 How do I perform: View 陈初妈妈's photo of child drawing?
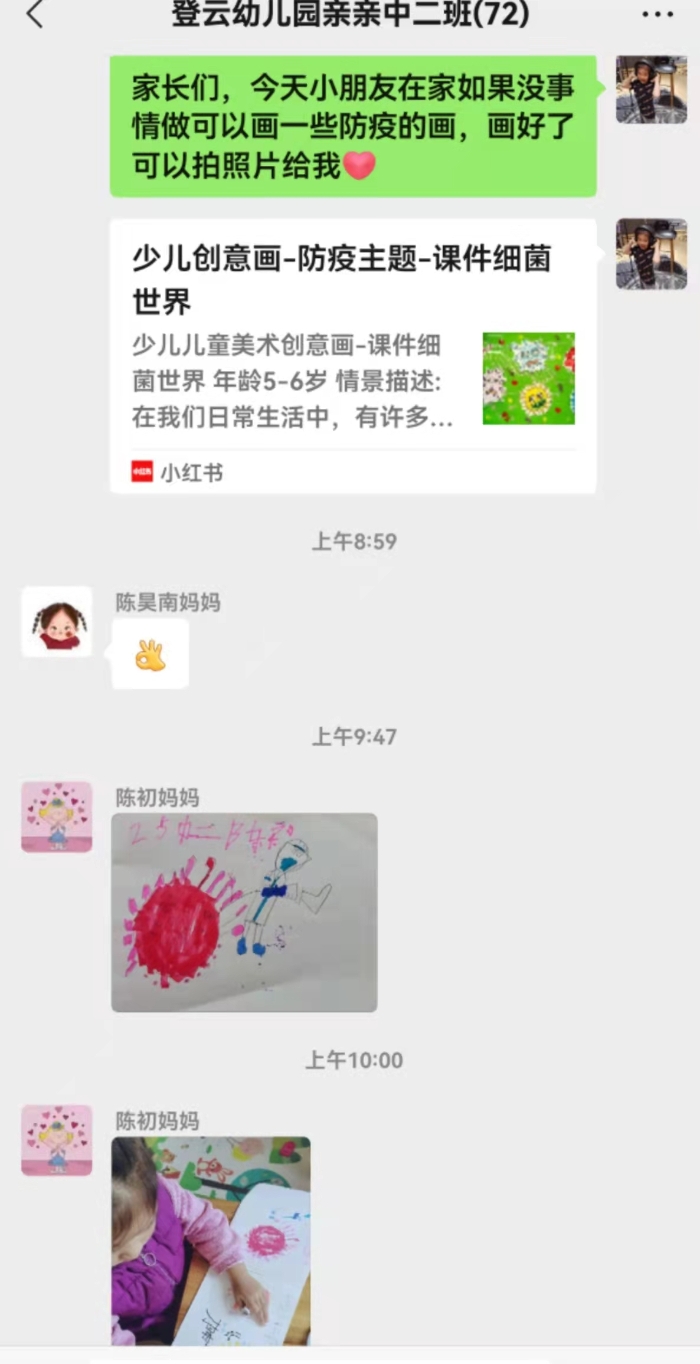click(211, 1240)
